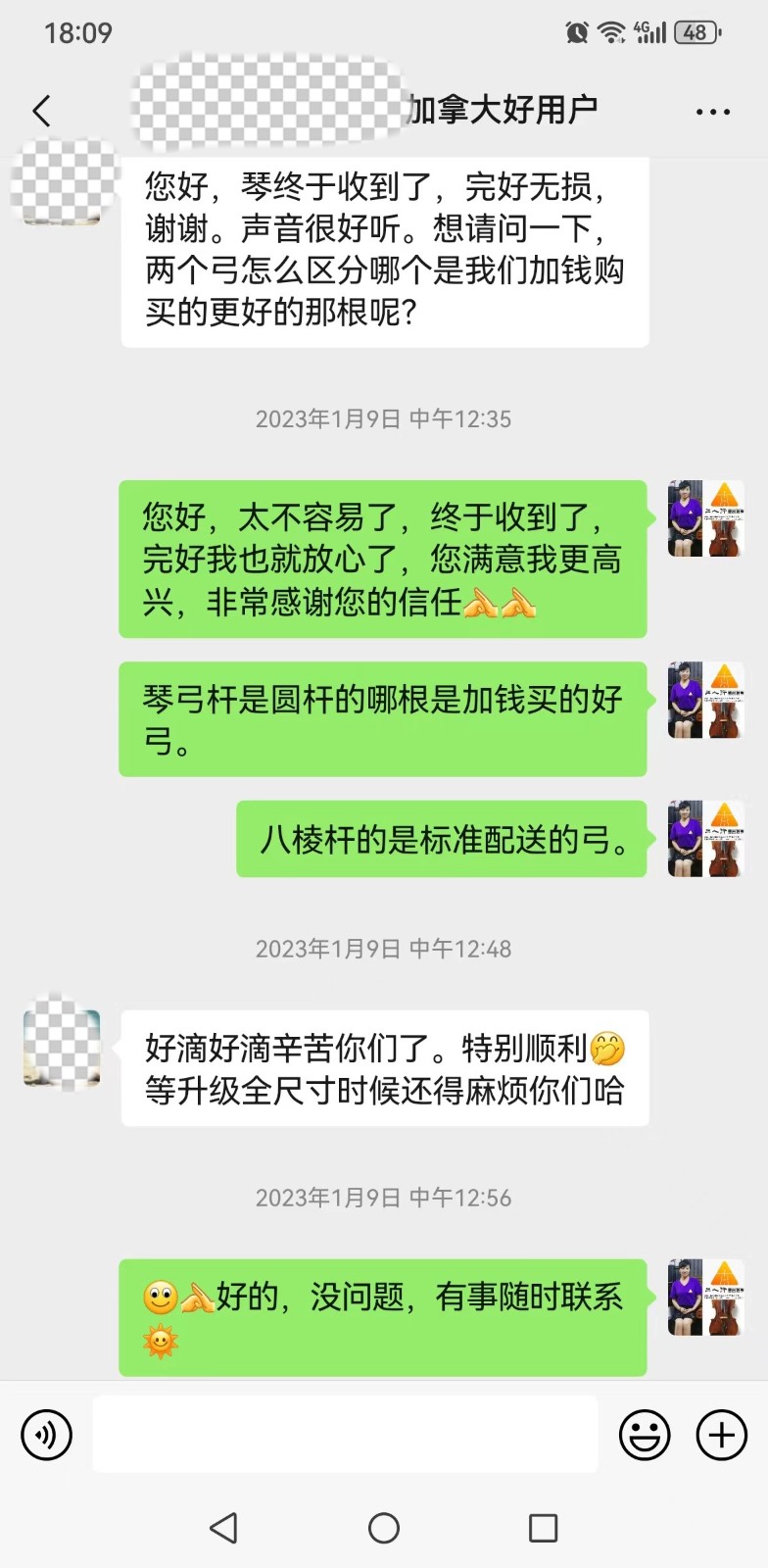Open the system recent apps view
Viewport: 768px width, 1568px height.
tap(543, 1528)
